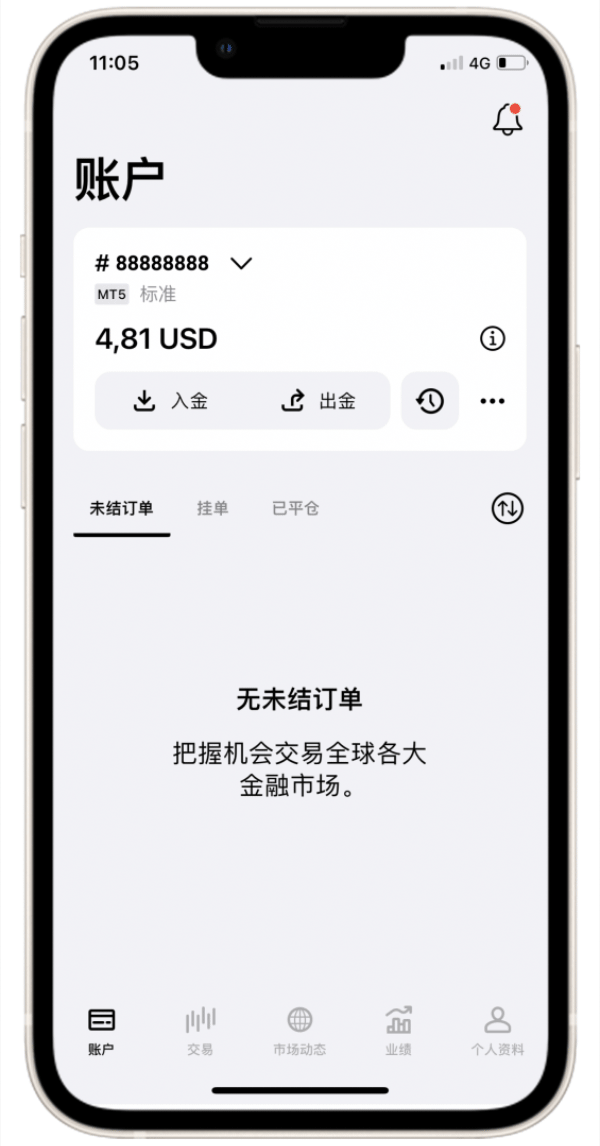Screen dimensions: 600x1146
Task: Tap the sort orders arrows icon
Action: (507, 508)
